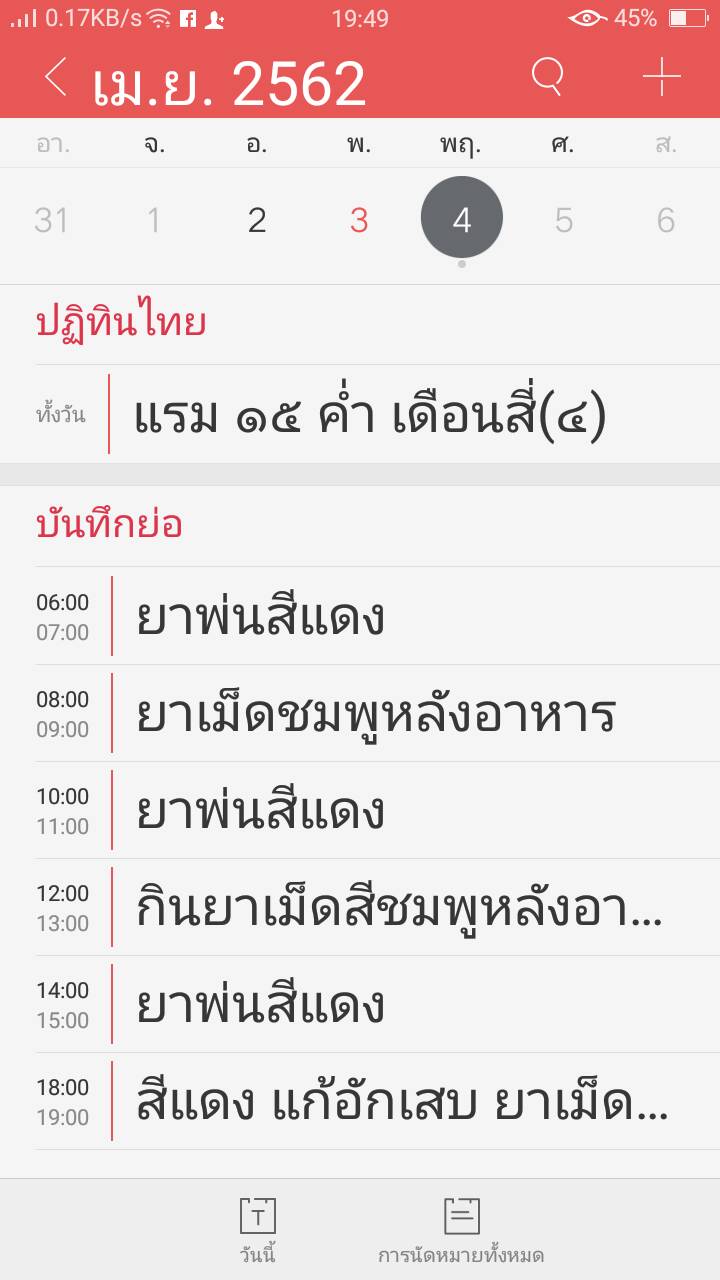Open the 12:00 กินยาเม็ดสีชมพู note
Viewport: 720px width, 1280px height.
click(360, 907)
